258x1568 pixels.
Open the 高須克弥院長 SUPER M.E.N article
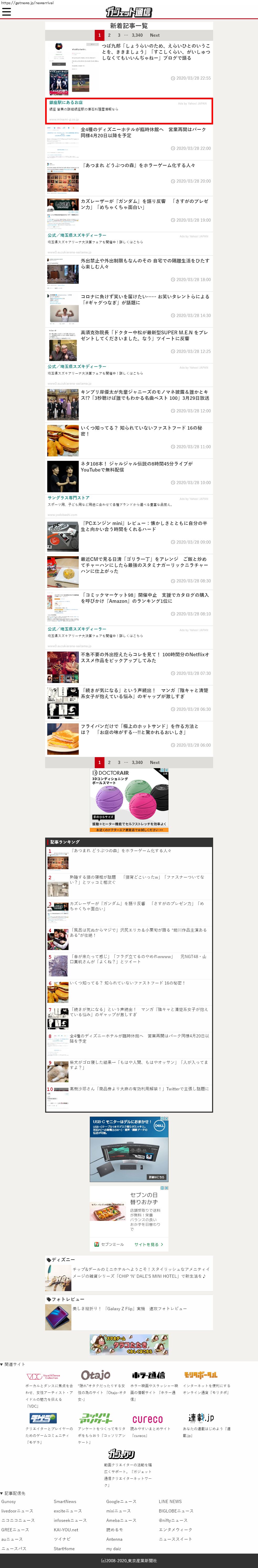[145, 335]
